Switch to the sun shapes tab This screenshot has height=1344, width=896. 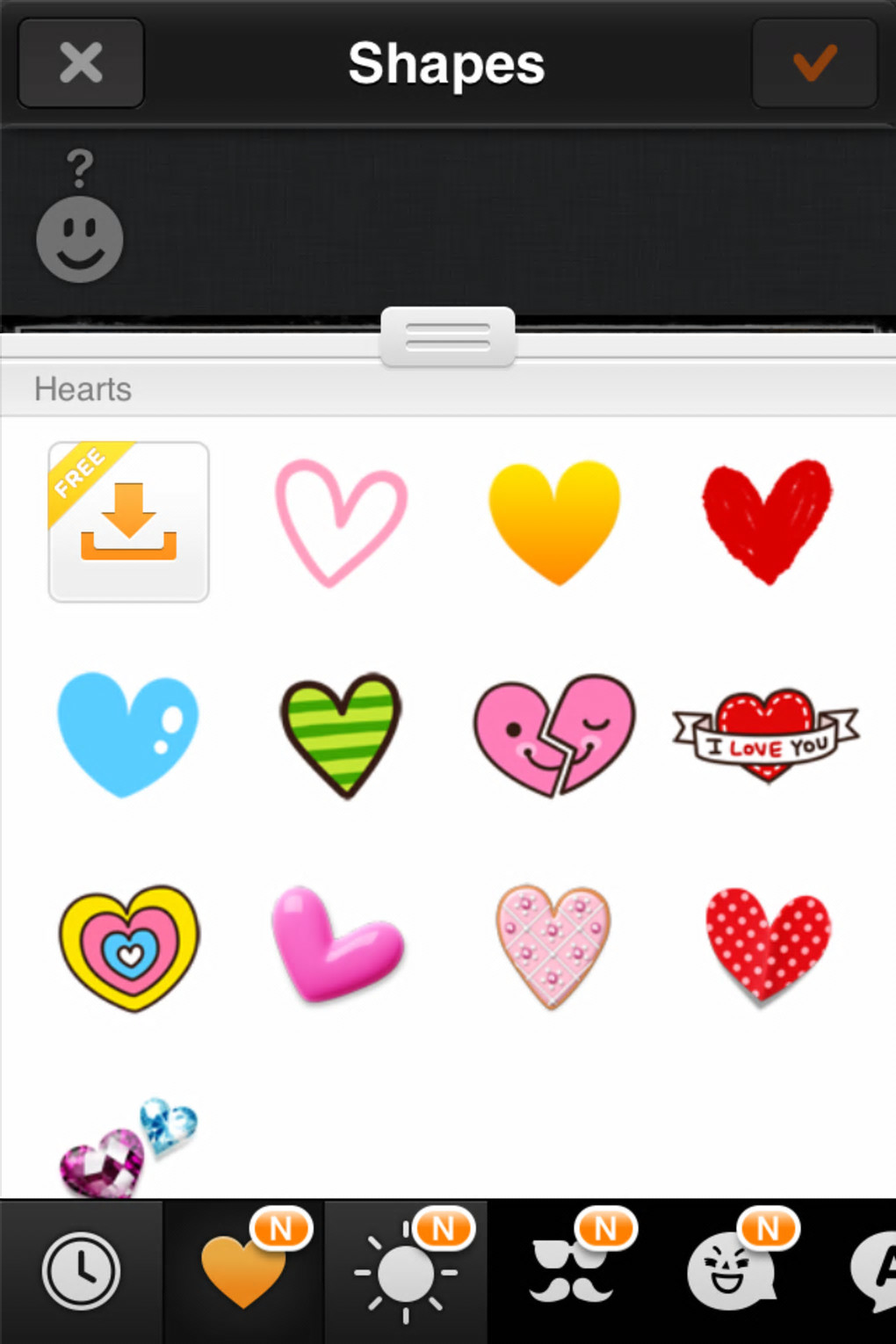[406, 1271]
